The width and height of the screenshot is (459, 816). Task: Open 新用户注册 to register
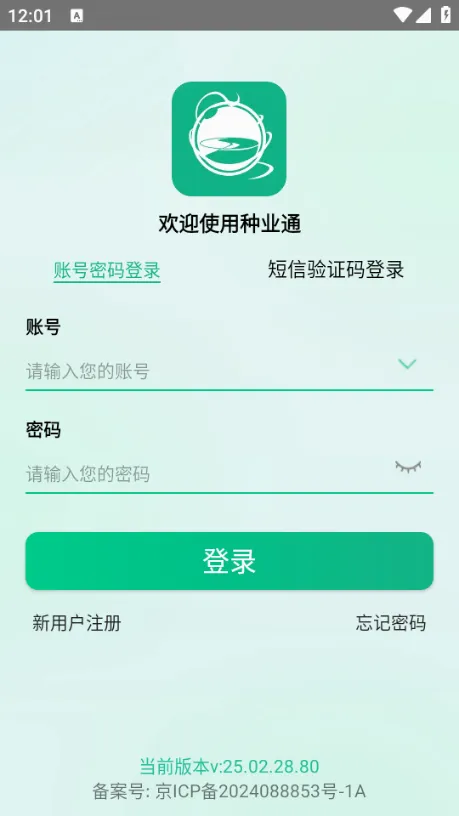coord(76,622)
